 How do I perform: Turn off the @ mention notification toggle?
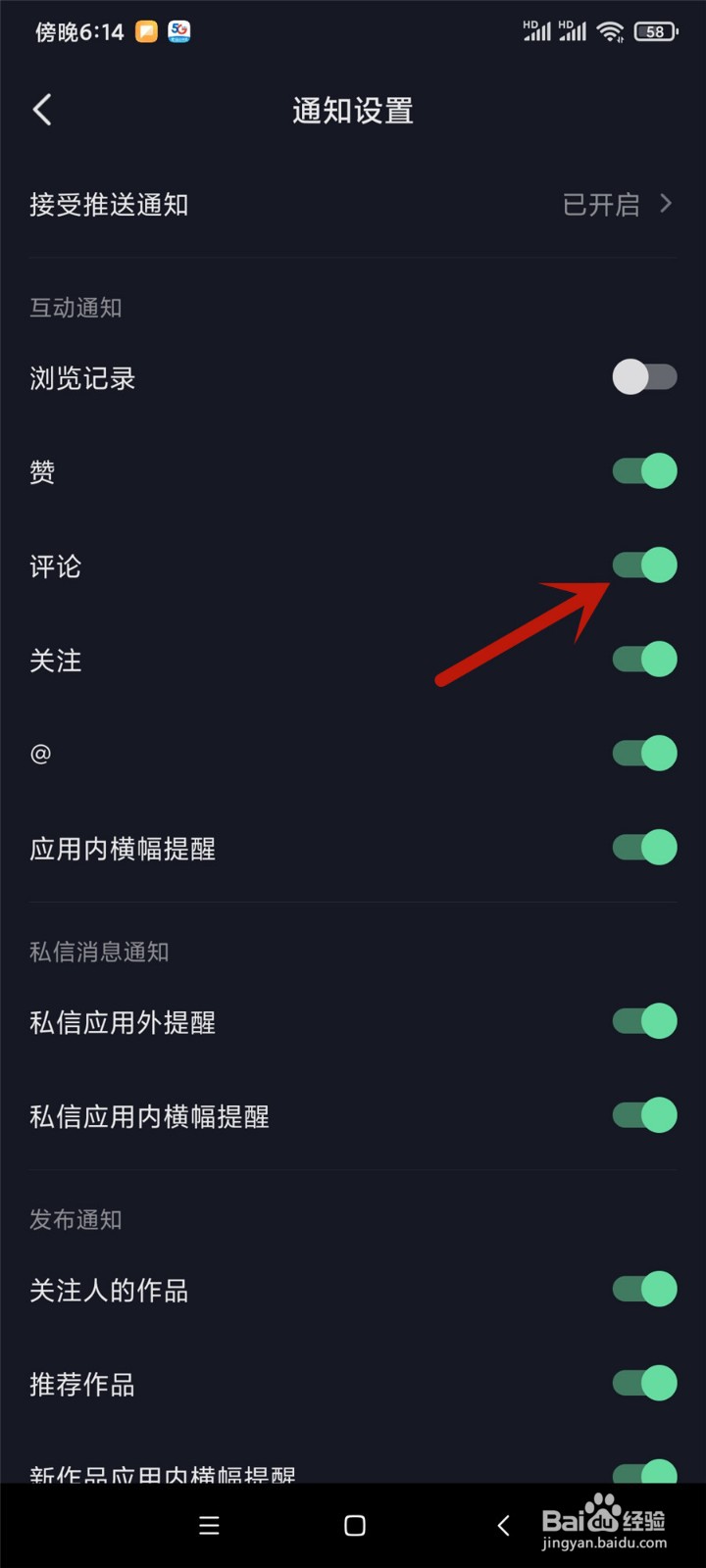[643, 753]
